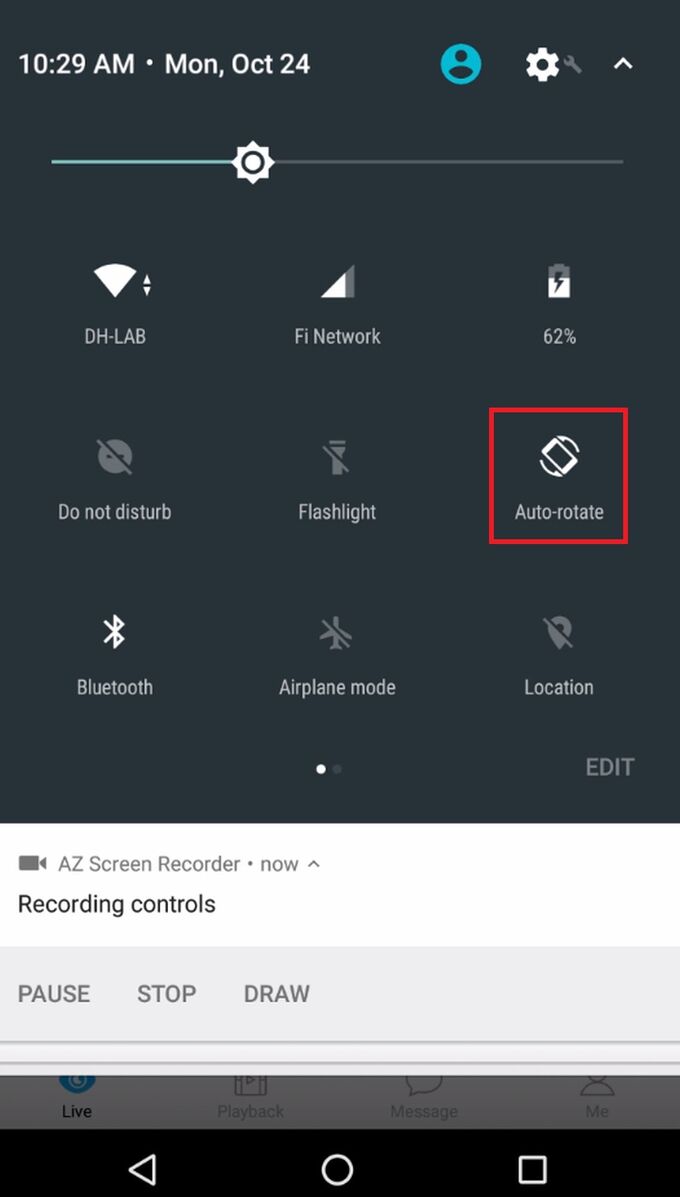Image resolution: width=680 pixels, height=1197 pixels.
Task: Select DRAW in recording controls
Action: coord(277,993)
